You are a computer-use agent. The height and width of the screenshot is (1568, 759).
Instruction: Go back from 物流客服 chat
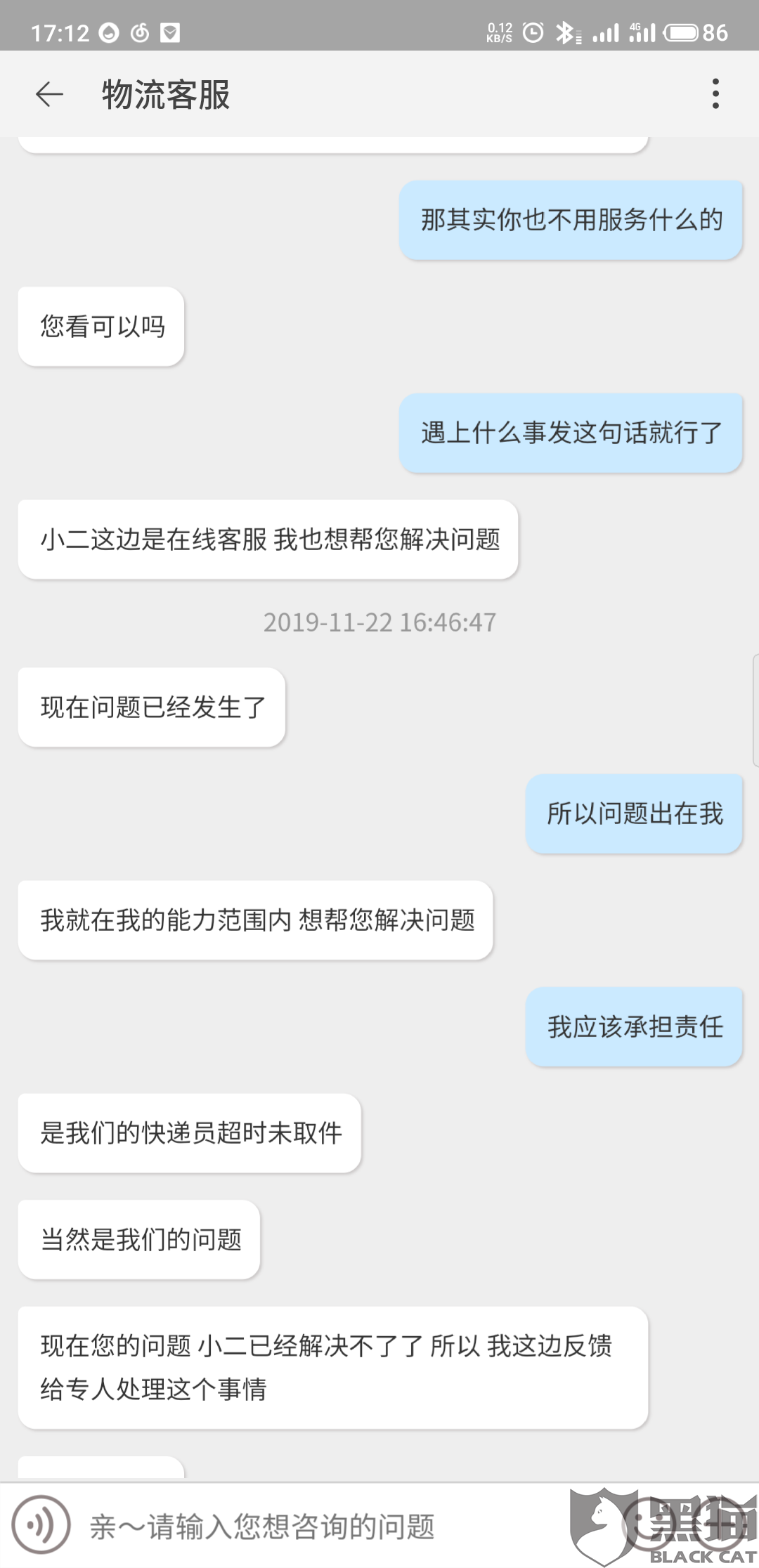pos(49,94)
